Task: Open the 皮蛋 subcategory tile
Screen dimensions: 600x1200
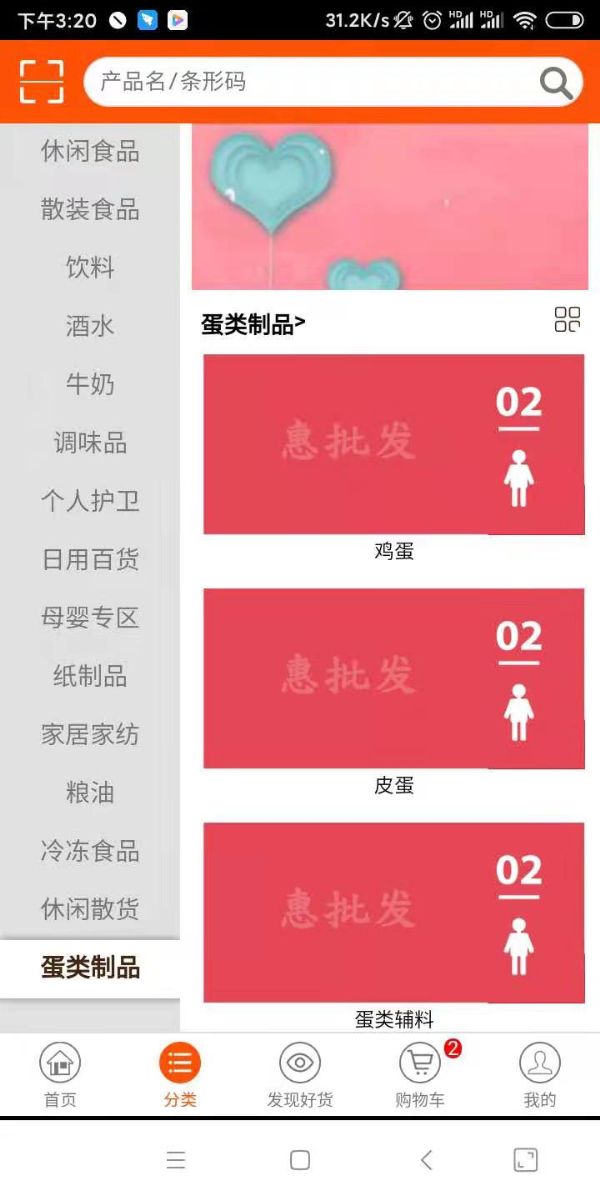Action: pyautogui.click(x=393, y=679)
